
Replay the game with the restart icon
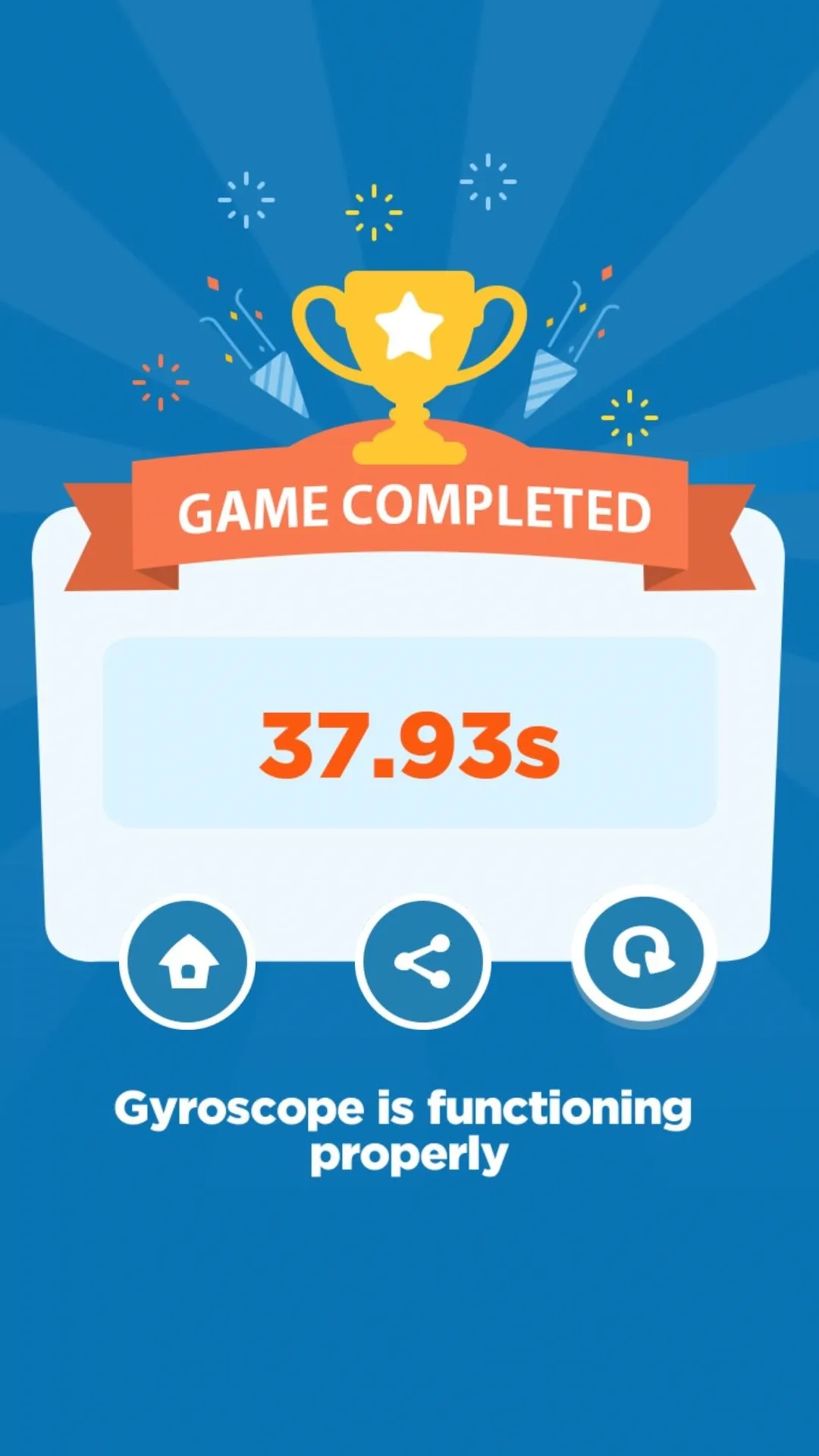644,953
